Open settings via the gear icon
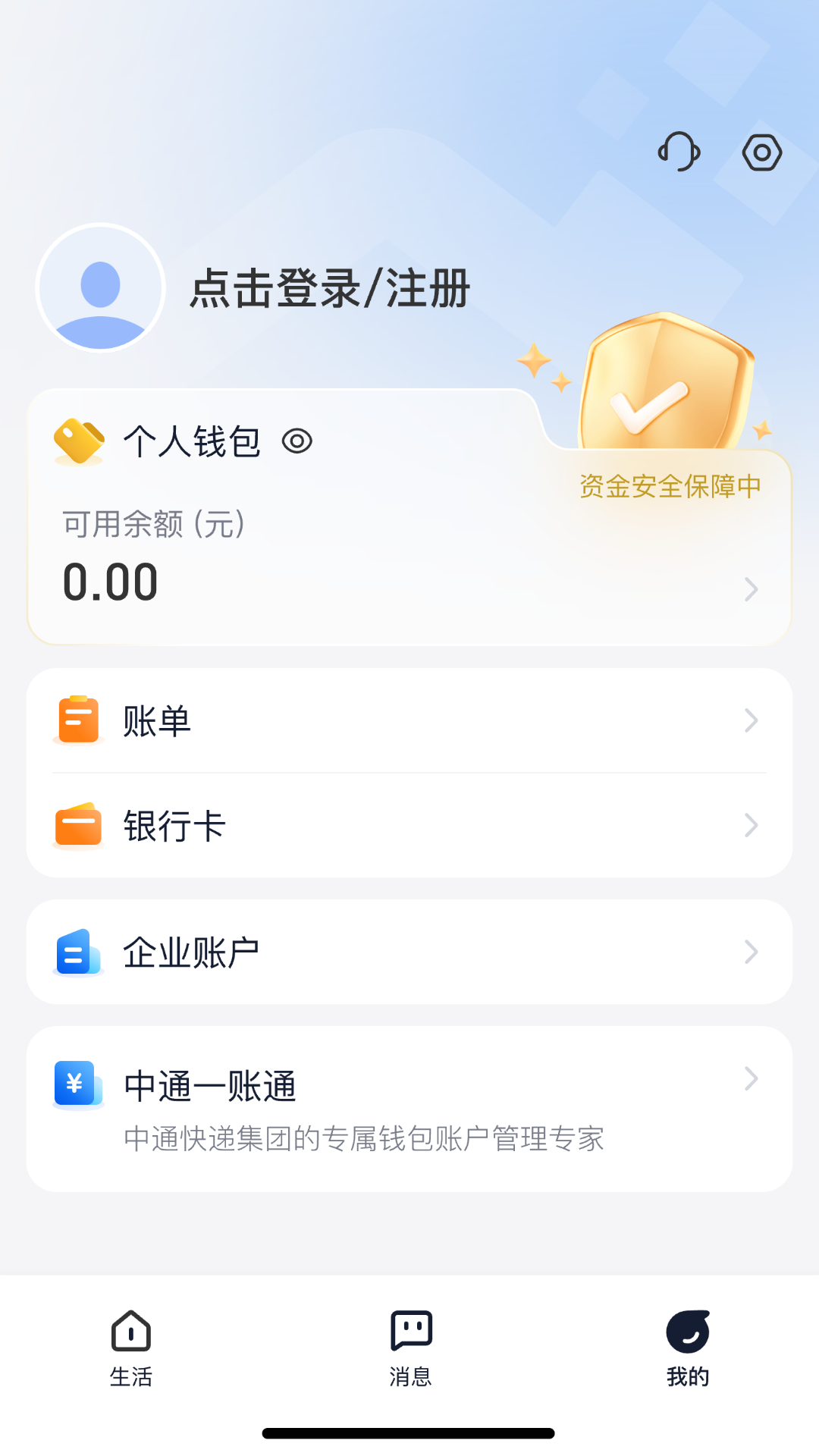 pyautogui.click(x=761, y=152)
